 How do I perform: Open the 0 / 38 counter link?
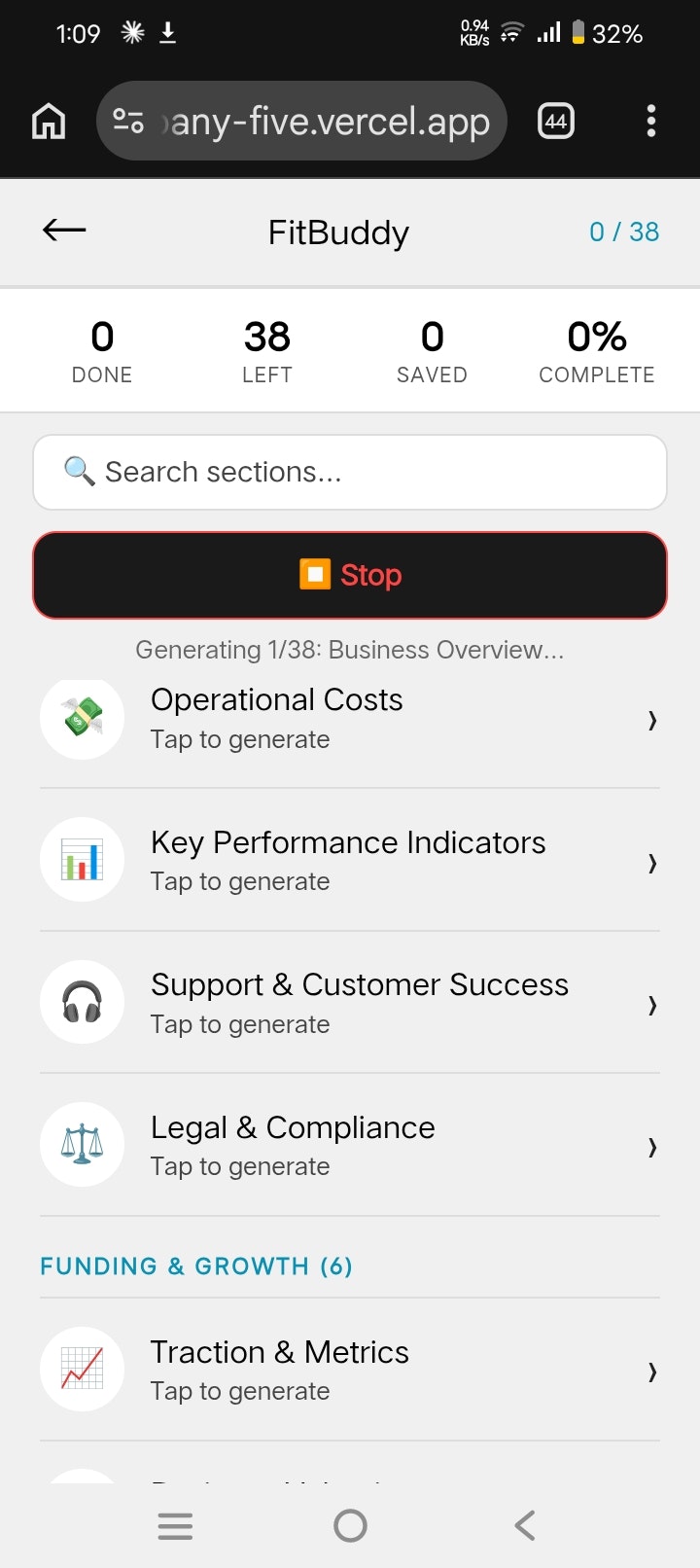coord(625,232)
